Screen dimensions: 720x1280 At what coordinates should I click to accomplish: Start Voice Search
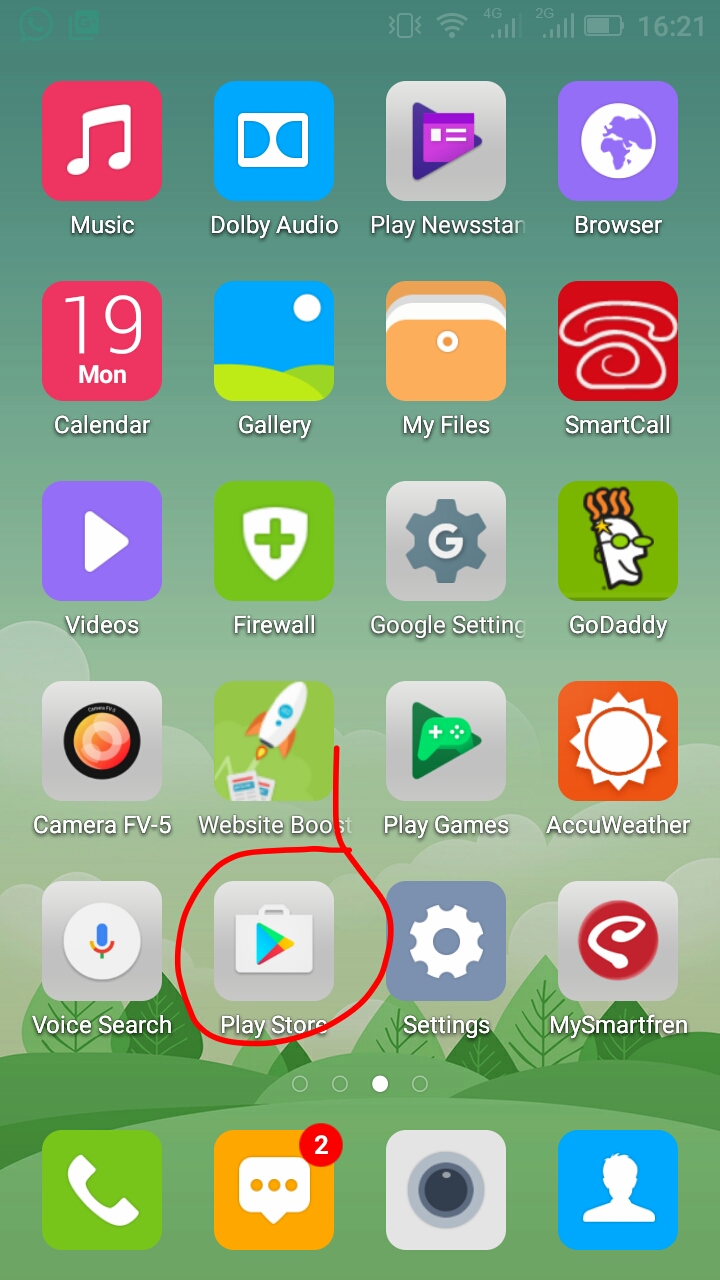102,941
